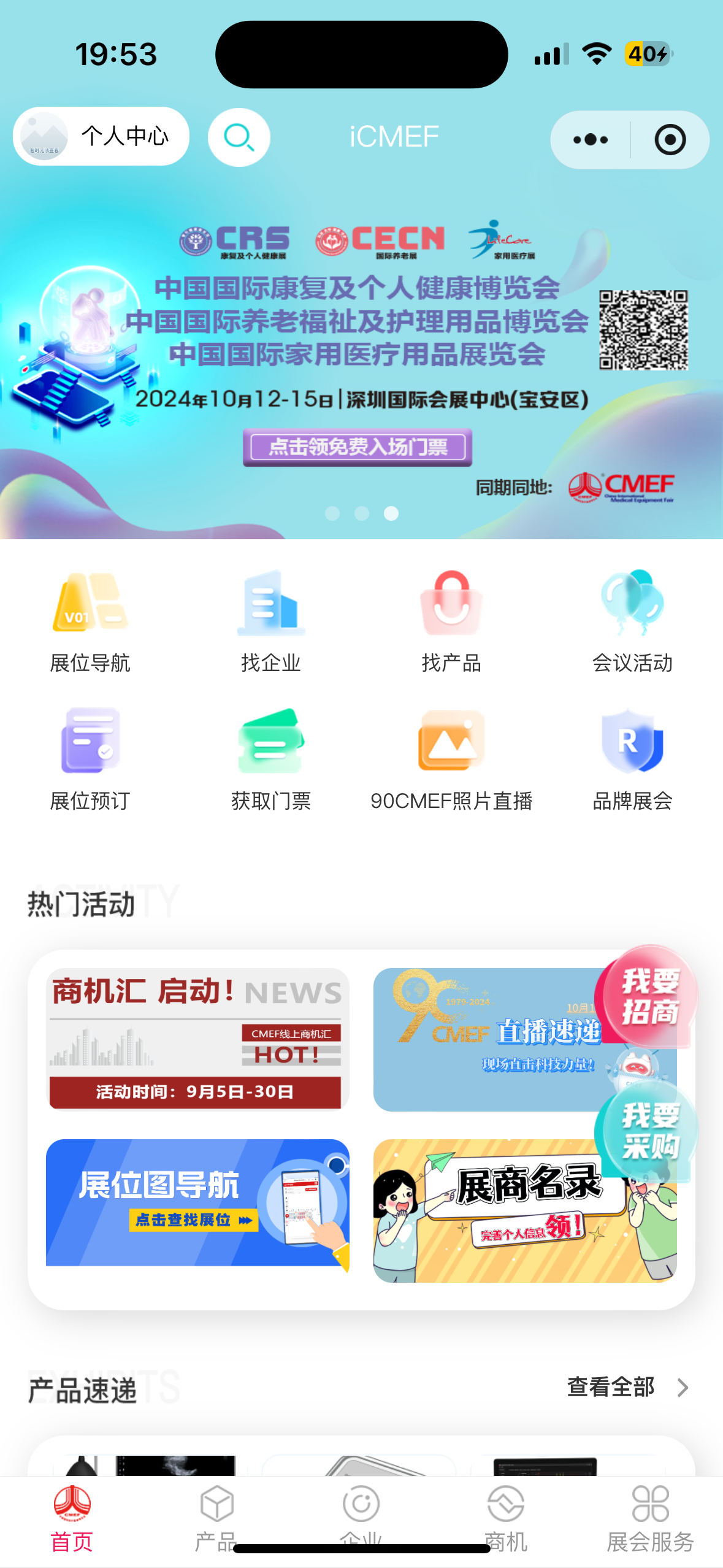This screenshot has width=723, height=1568.
Task: View all products via 查看全部
Action: click(627, 1387)
